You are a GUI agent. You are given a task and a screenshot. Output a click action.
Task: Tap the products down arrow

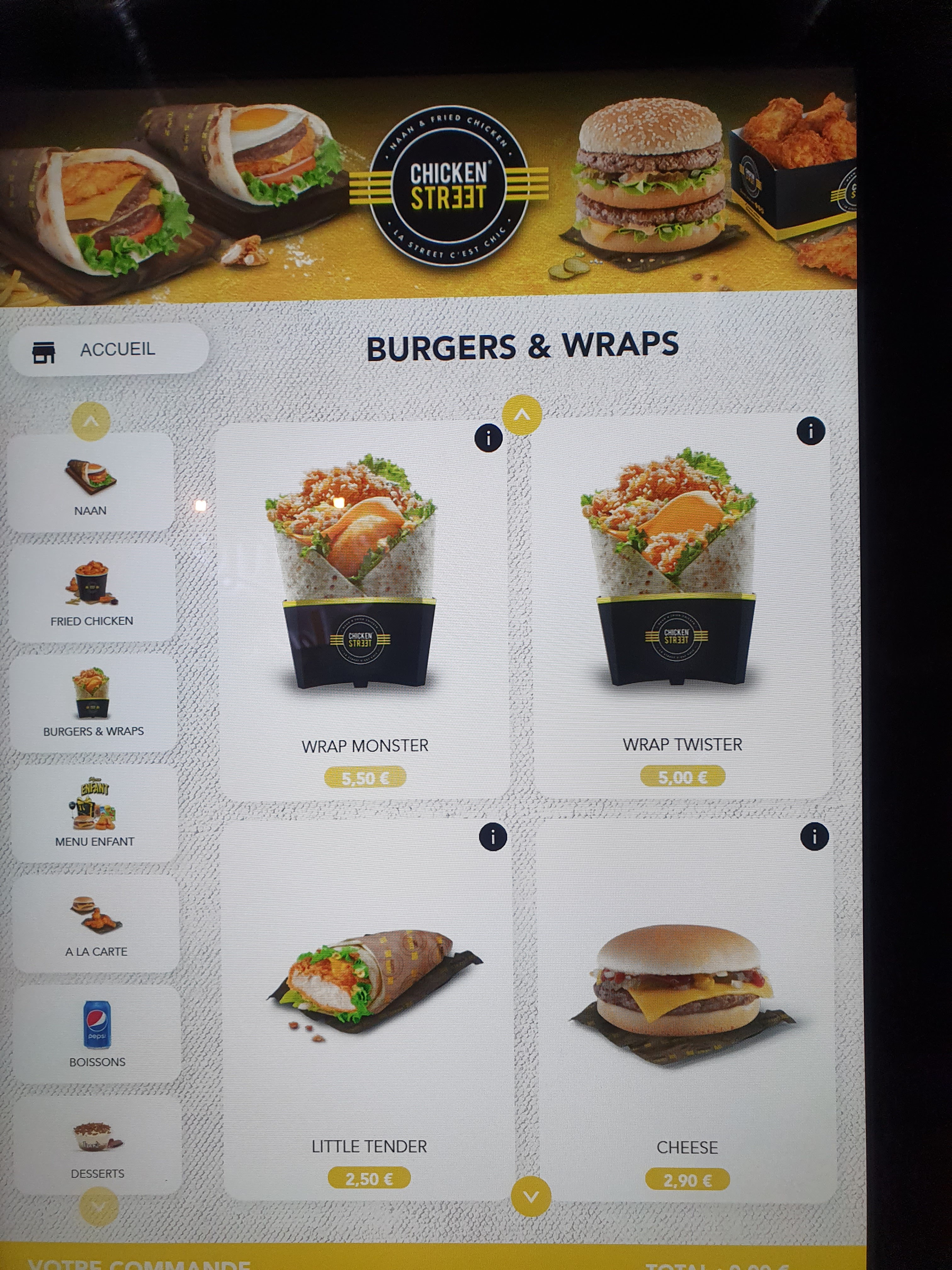[x=531, y=1197]
